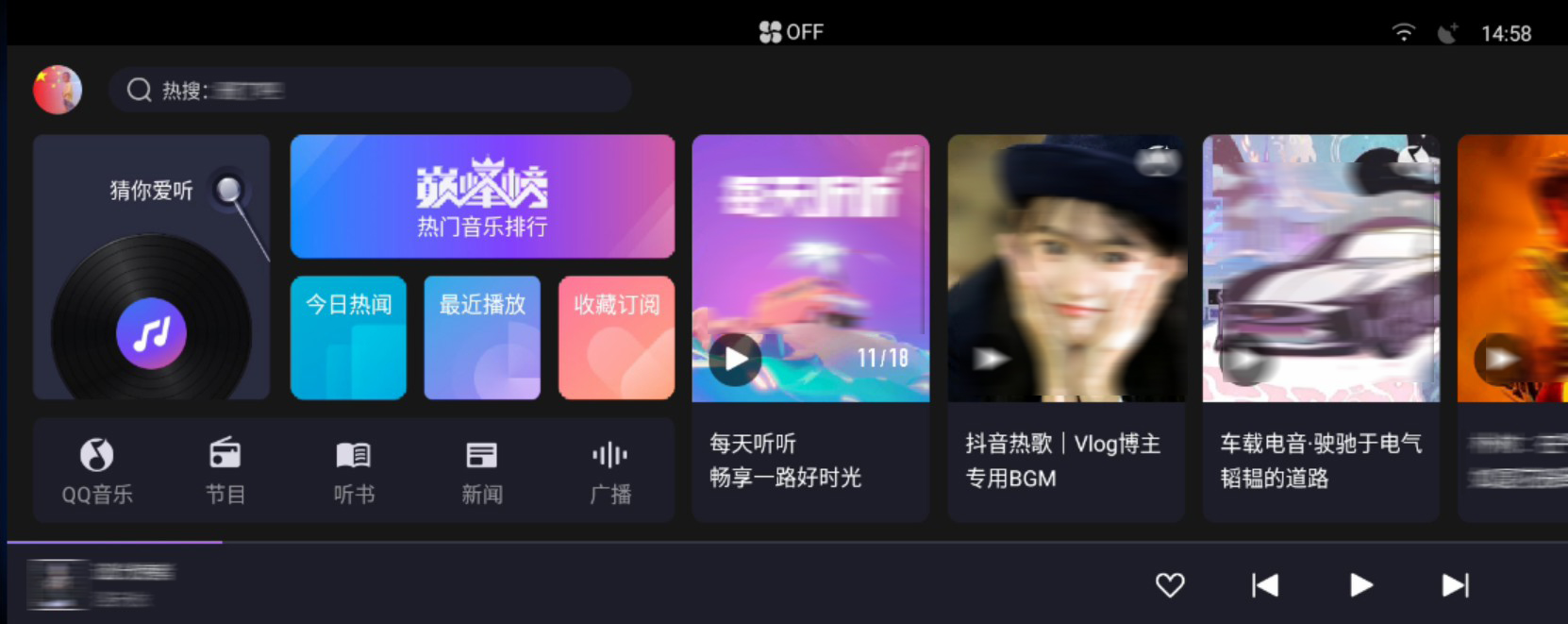The image size is (1568, 624).
Task: Play the 每天听听 playlist
Action: (736, 359)
